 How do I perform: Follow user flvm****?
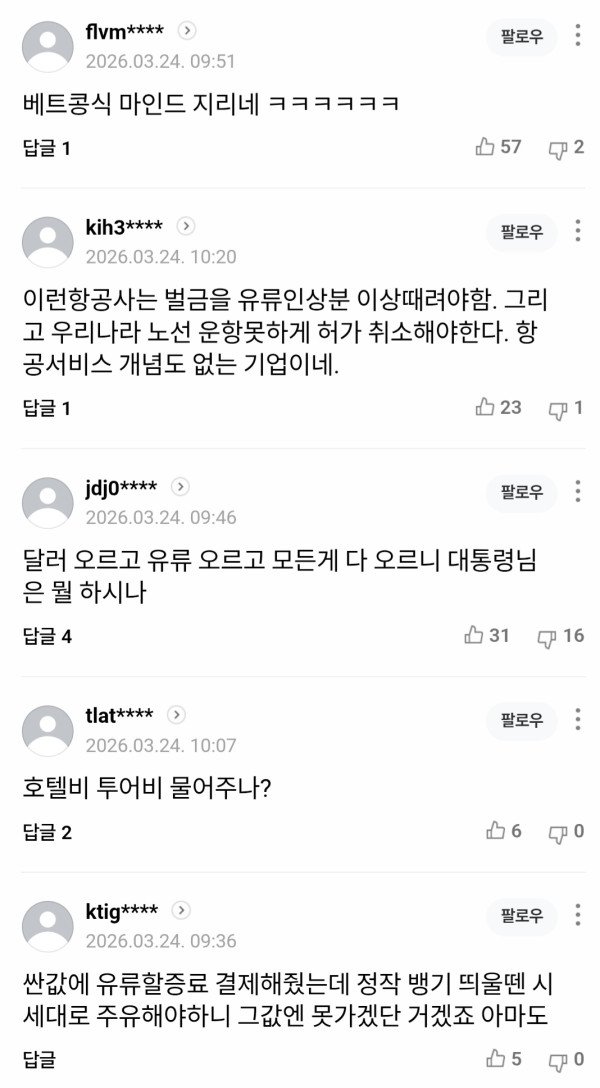[522, 37]
